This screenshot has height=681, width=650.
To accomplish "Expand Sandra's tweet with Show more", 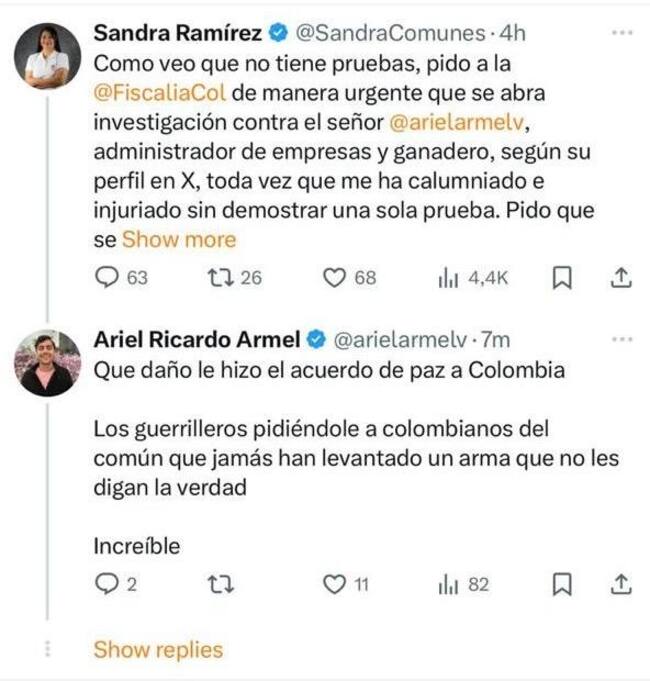I will (x=179, y=240).
